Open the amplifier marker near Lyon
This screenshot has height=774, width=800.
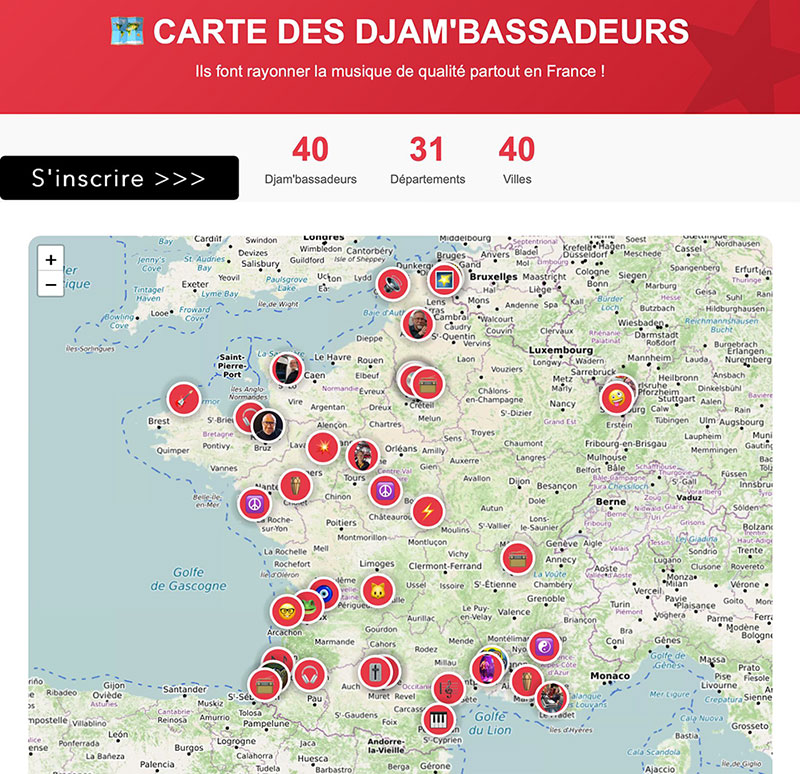[517, 556]
